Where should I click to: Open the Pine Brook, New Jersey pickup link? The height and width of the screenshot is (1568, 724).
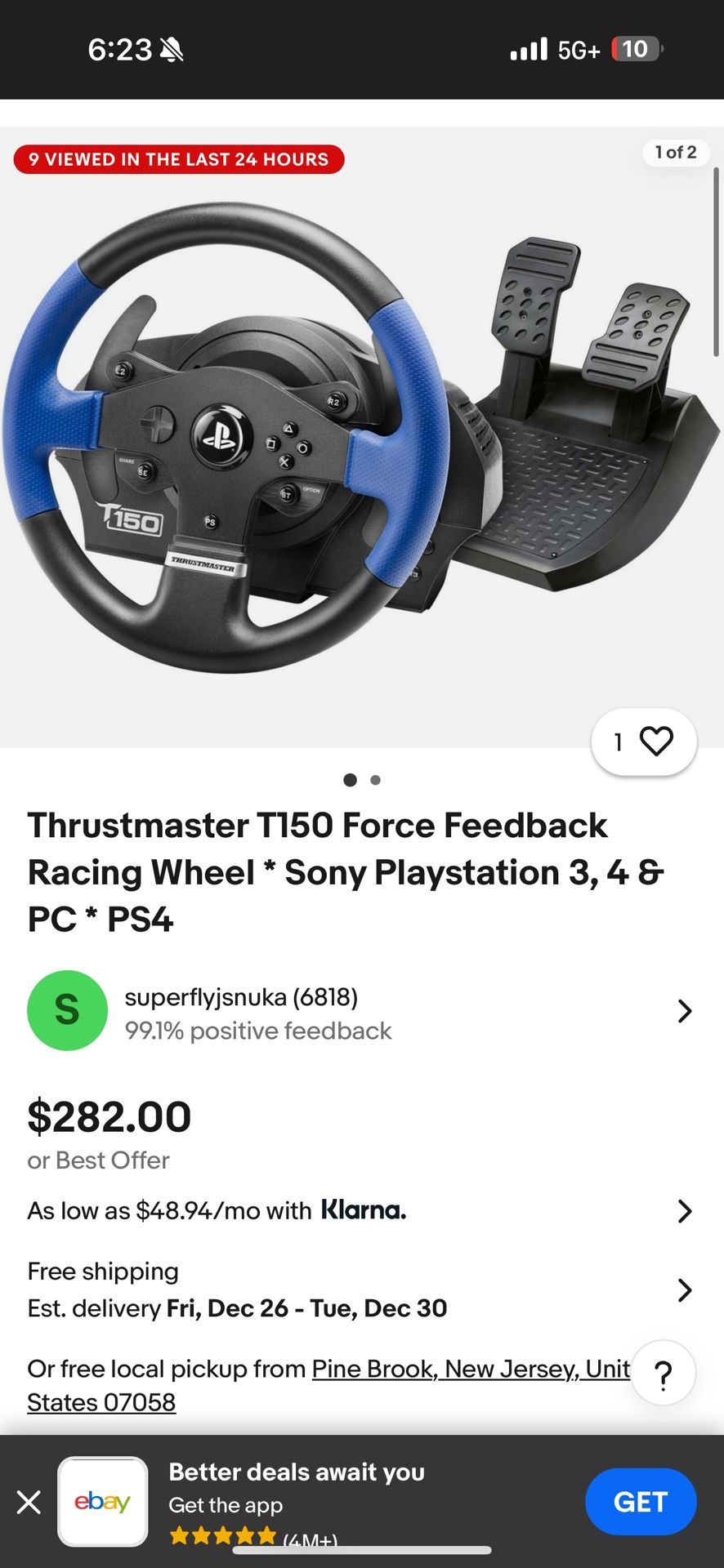tap(471, 1369)
